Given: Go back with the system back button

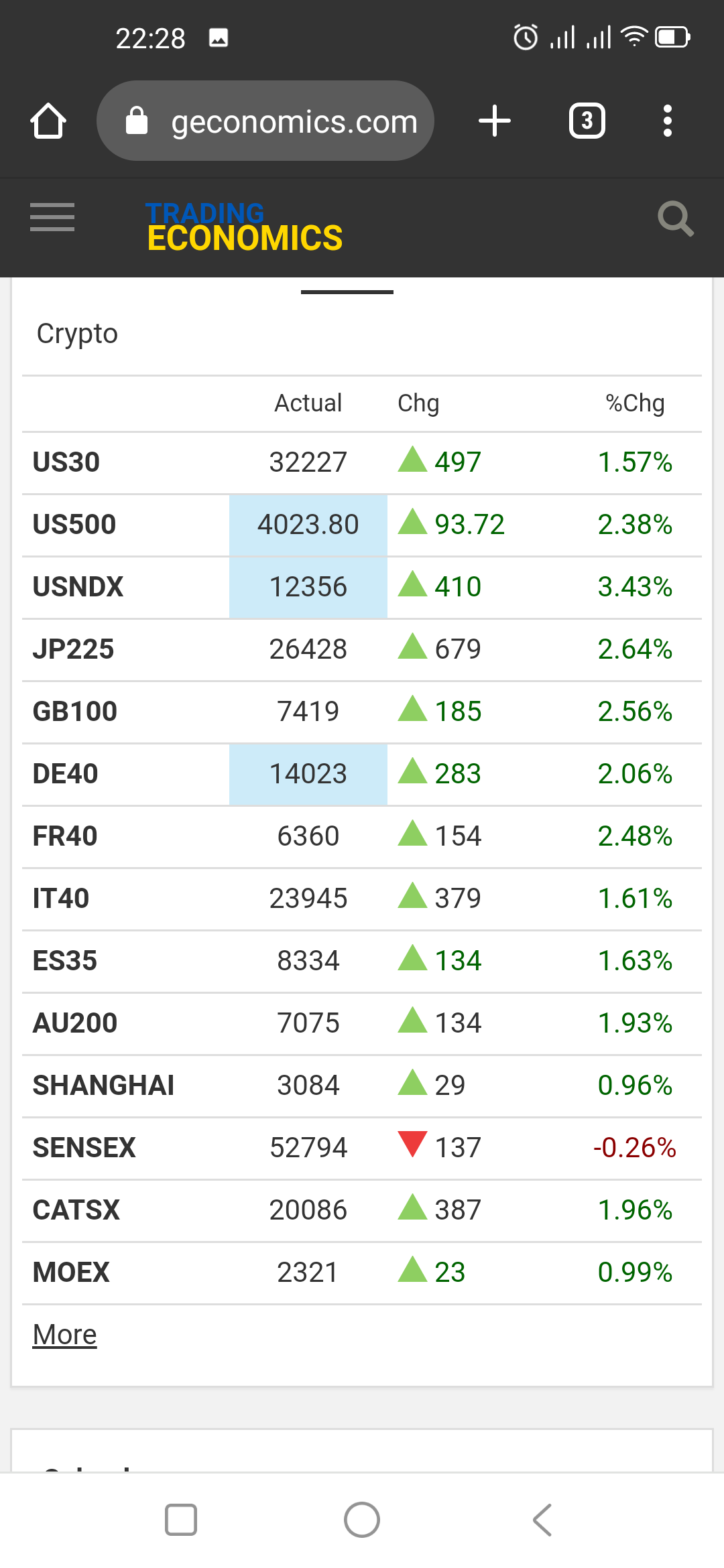Looking at the screenshot, I should pos(542,1520).
